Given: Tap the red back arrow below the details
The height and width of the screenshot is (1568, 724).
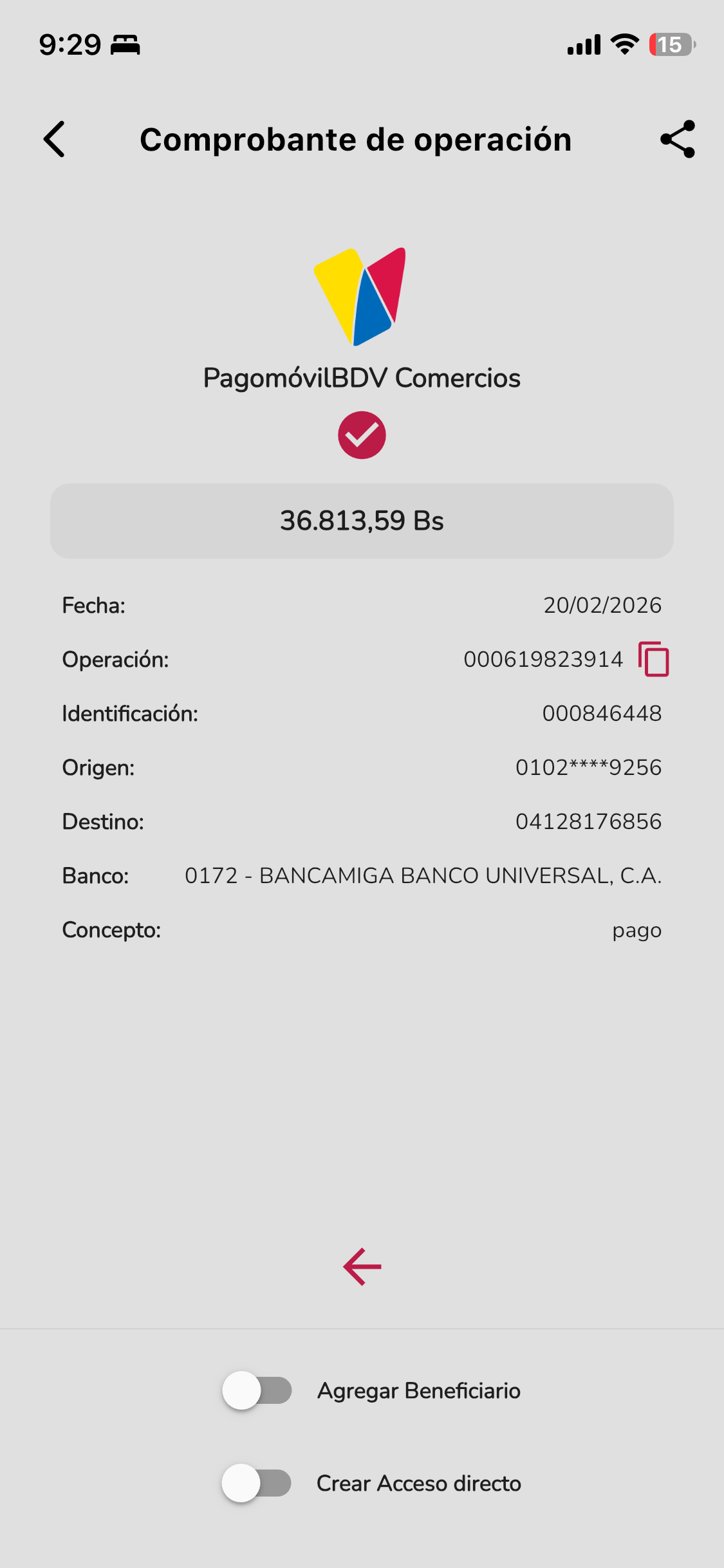Looking at the screenshot, I should click(362, 1266).
